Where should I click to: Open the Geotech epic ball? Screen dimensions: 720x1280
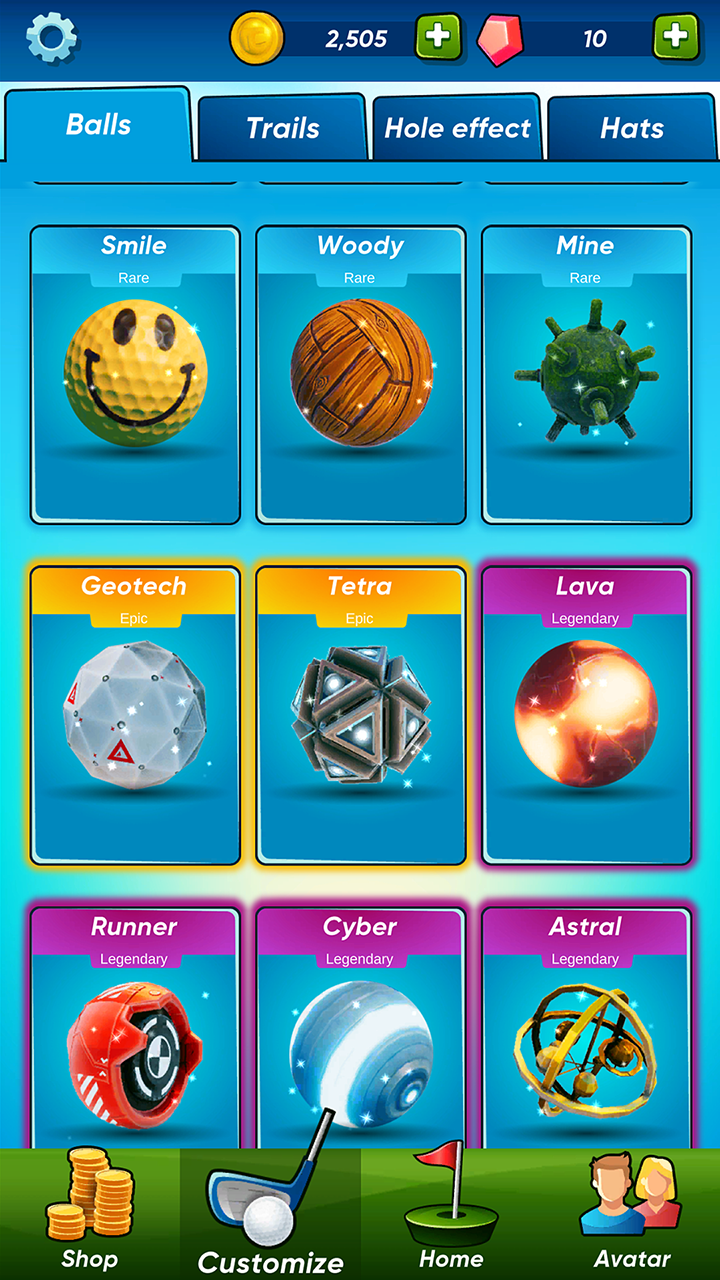135,715
